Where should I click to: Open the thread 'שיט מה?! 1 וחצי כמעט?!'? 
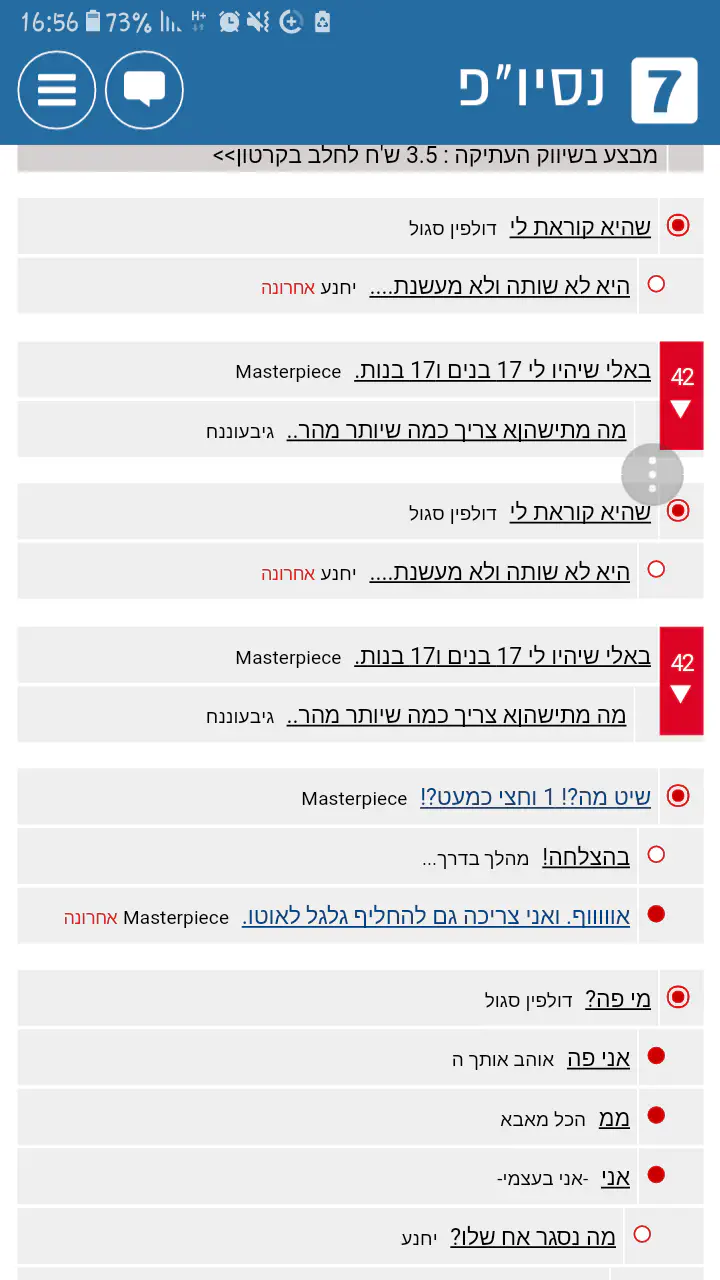[535, 797]
